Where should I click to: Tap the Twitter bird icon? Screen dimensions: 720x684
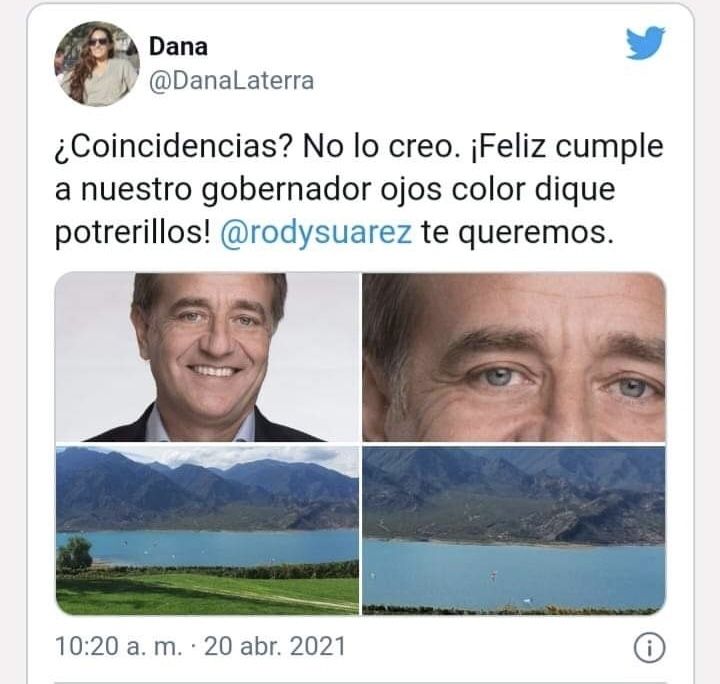point(645,44)
